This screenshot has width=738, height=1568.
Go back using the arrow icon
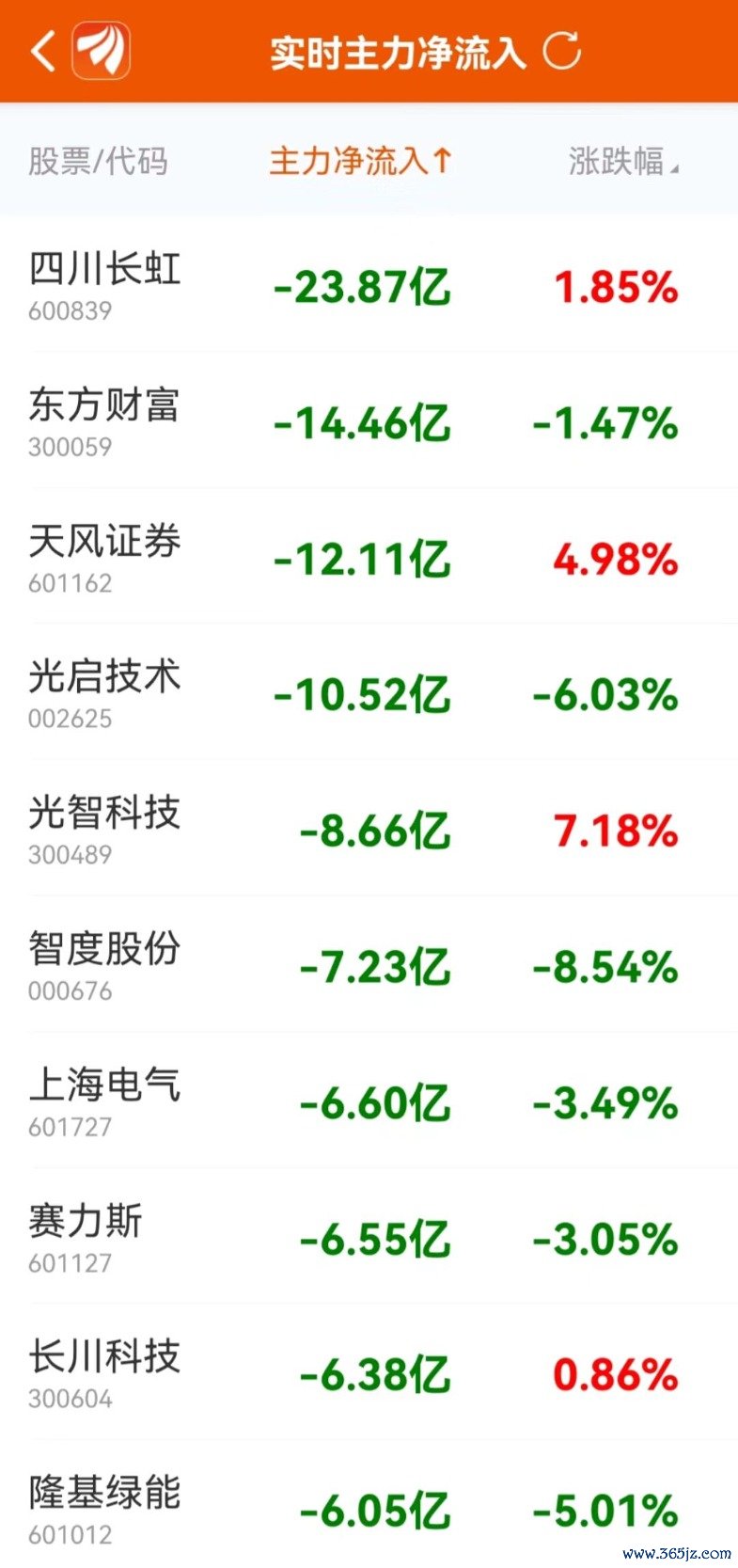pyautogui.click(x=43, y=51)
